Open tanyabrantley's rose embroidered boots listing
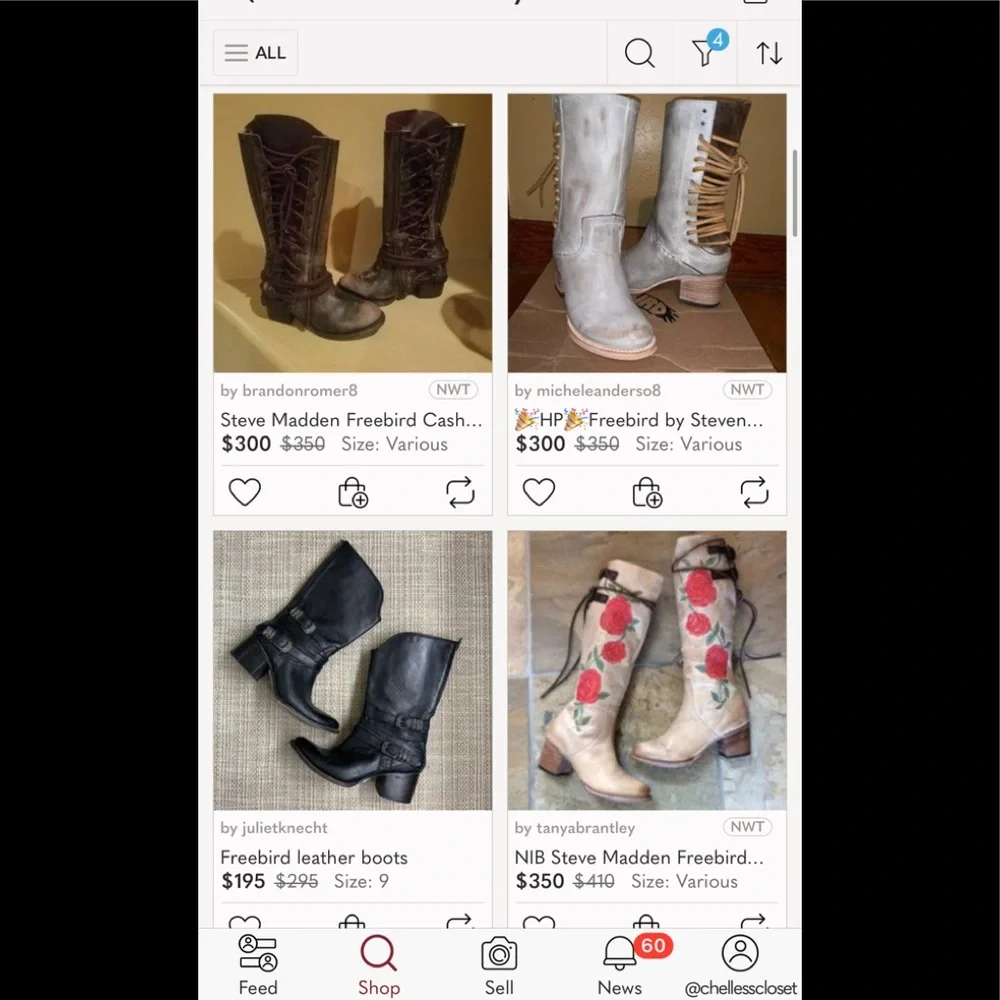 647,670
